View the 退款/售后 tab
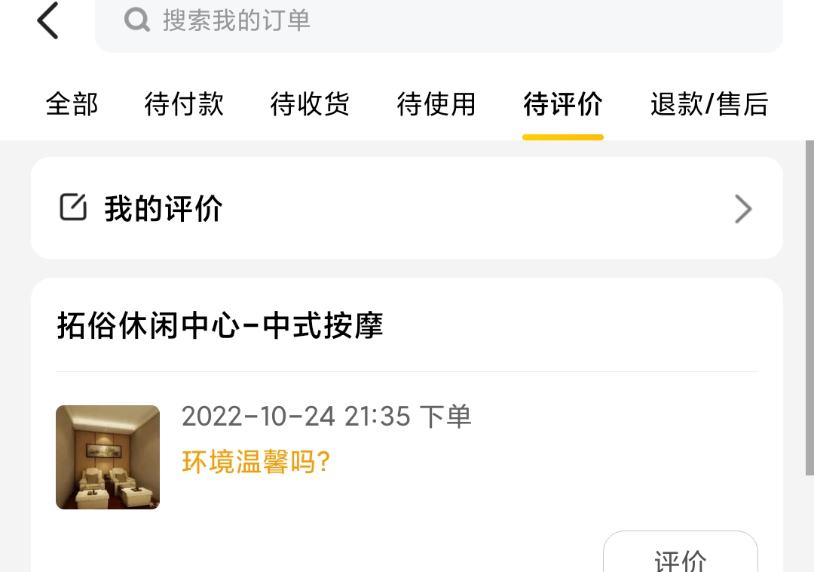814x572 pixels. [x=709, y=104]
